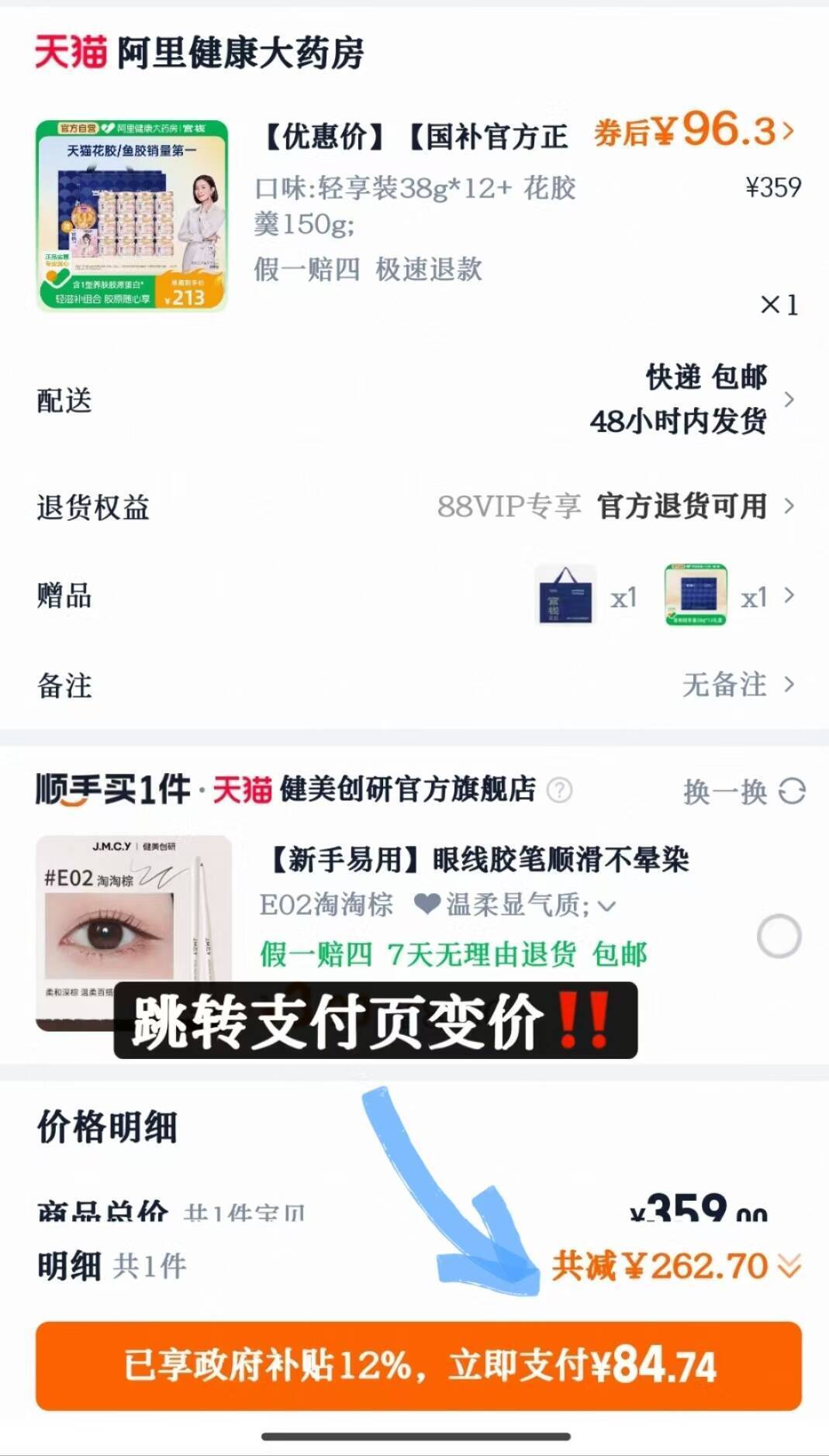Tap the 立即支付¥84.74 payment button
This screenshot has height=1456, width=829.
pyautogui.click(x=414, y=1365)
